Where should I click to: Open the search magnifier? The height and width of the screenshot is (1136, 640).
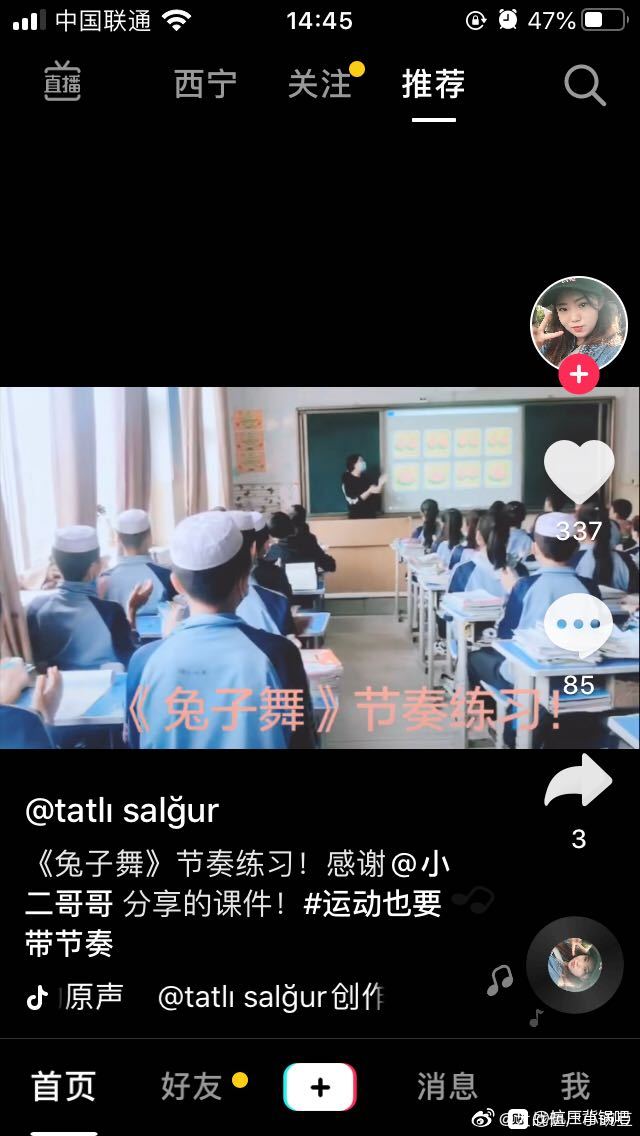click(585, 86)
